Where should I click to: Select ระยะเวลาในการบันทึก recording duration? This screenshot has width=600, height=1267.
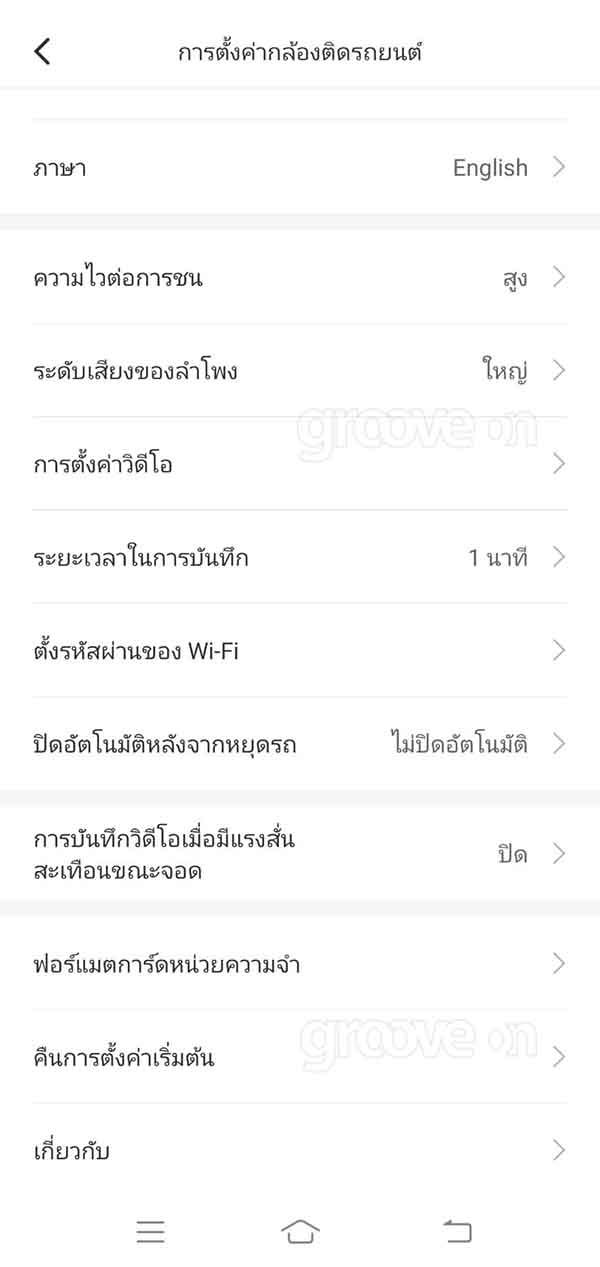coord(300,557)
